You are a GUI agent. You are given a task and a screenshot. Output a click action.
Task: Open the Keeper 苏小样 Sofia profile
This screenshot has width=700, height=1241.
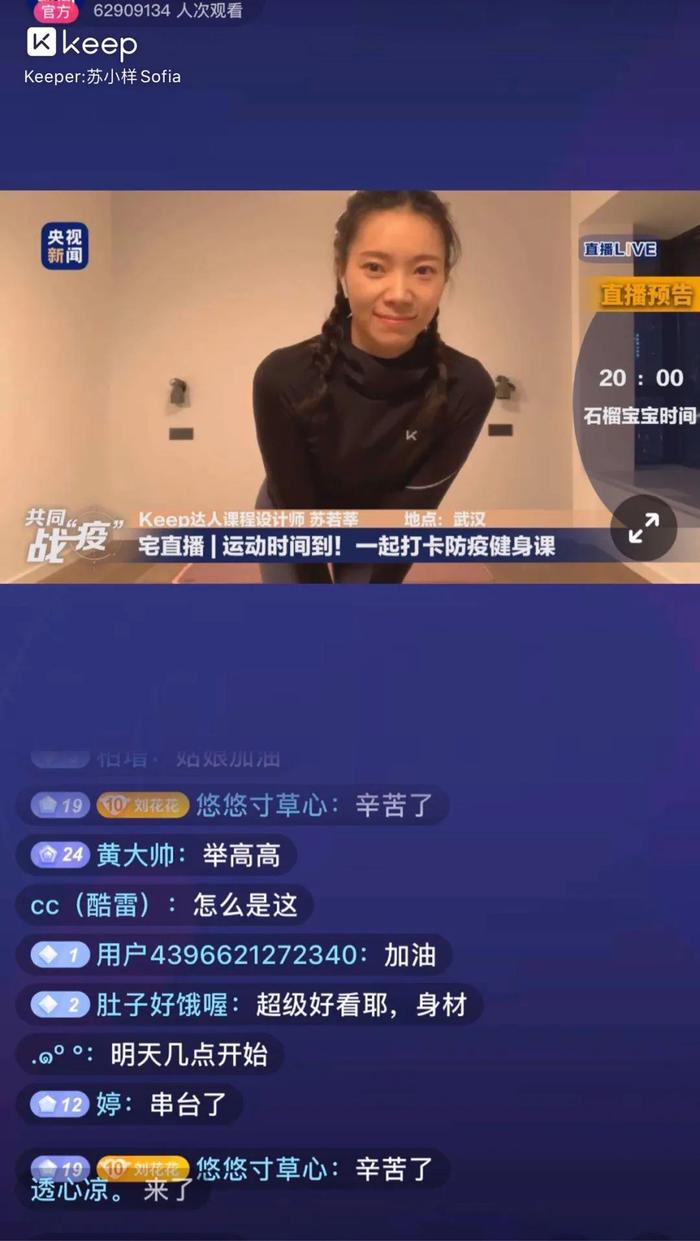[x=103, y=76]
